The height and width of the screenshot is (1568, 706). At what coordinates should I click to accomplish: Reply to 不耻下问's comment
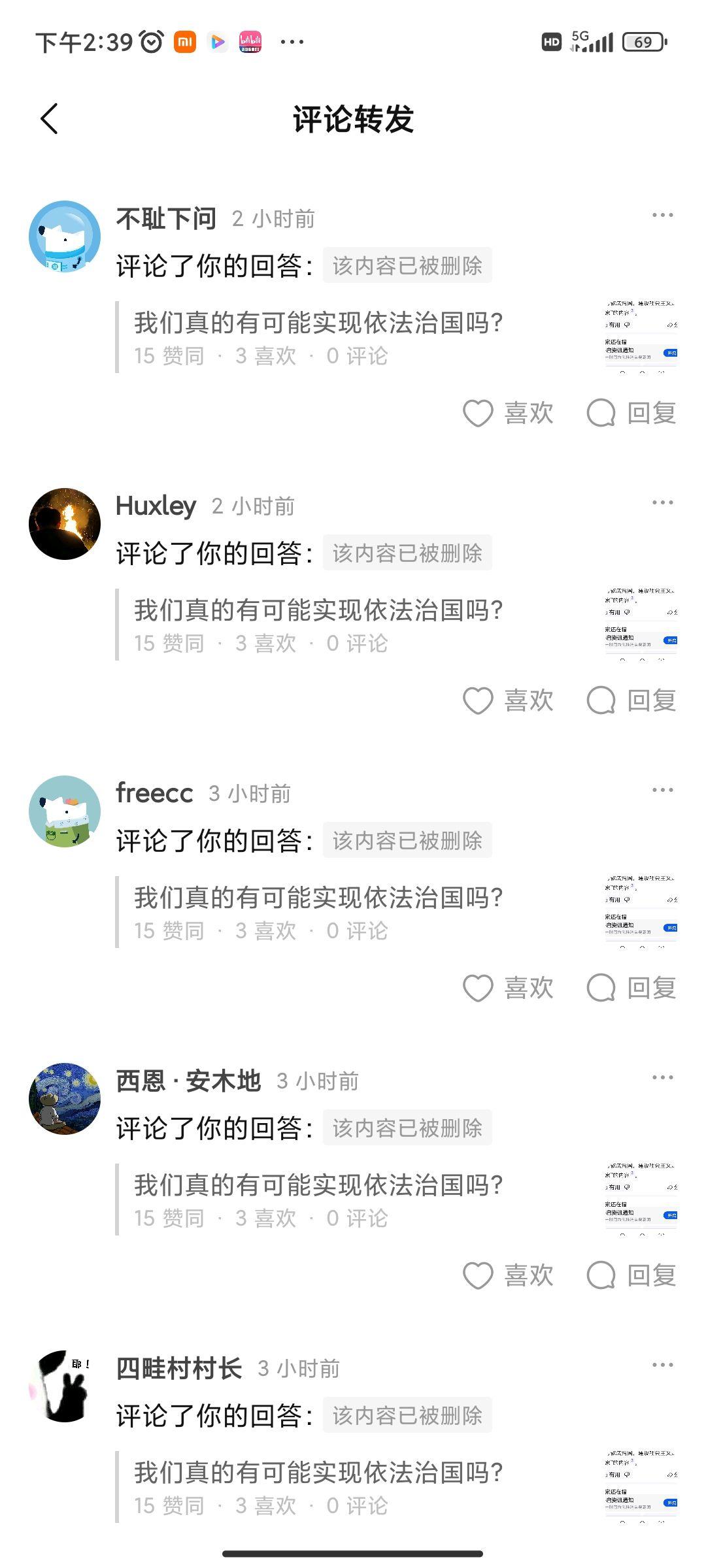631,413
